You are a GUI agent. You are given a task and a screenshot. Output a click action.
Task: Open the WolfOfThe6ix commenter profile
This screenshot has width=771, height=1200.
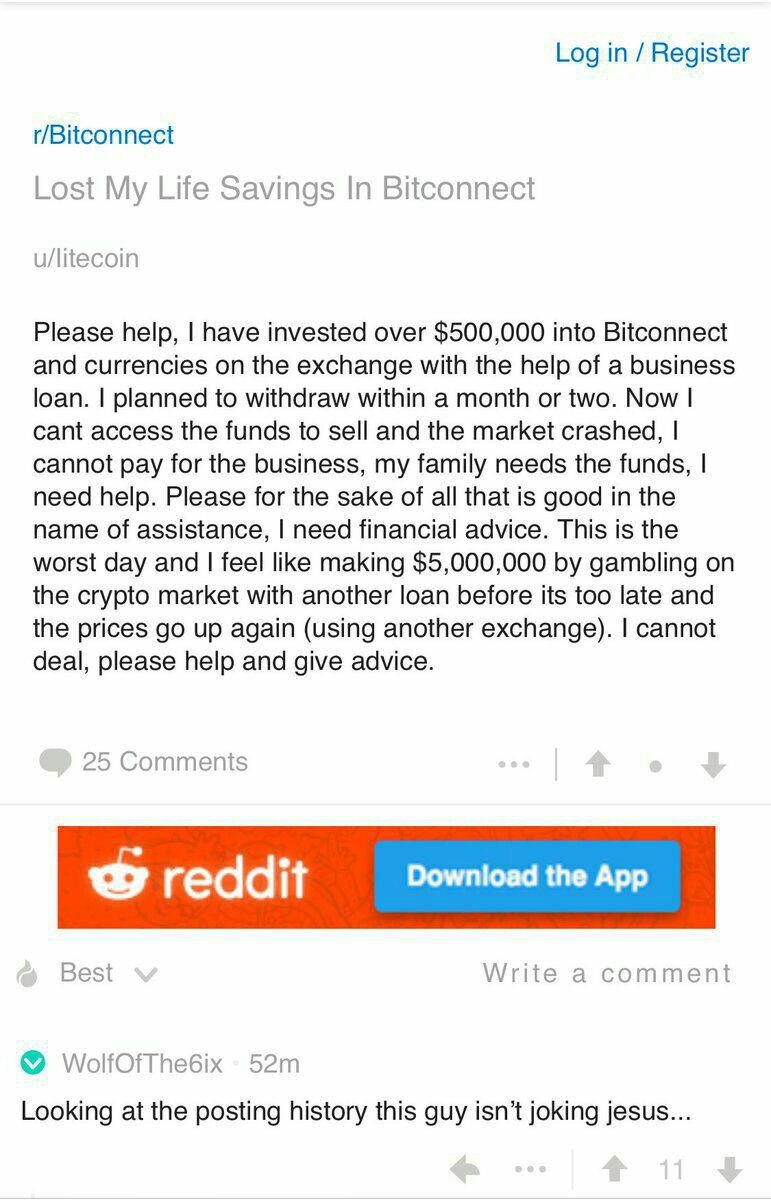[142, 1063]
